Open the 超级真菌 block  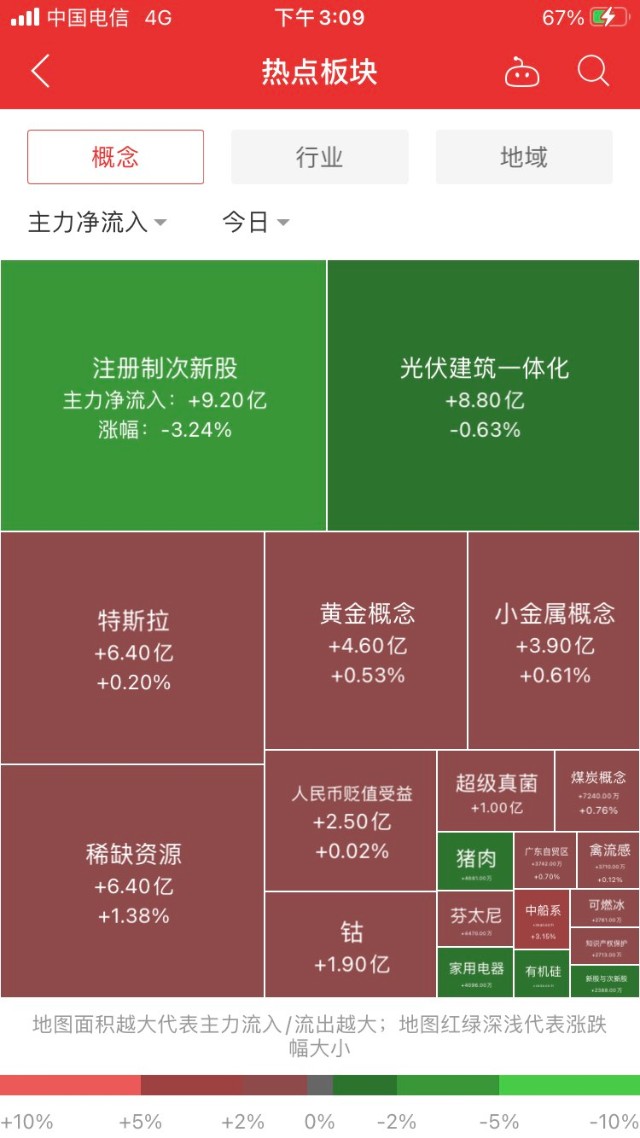[x=496, y=791]
